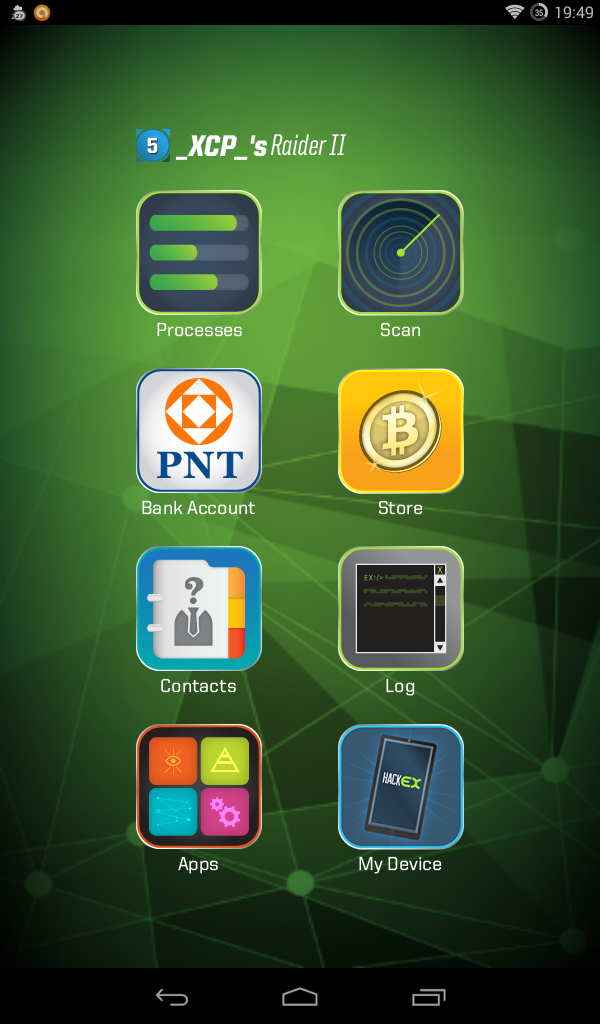Launch the Scan radar

pos(400,253)
